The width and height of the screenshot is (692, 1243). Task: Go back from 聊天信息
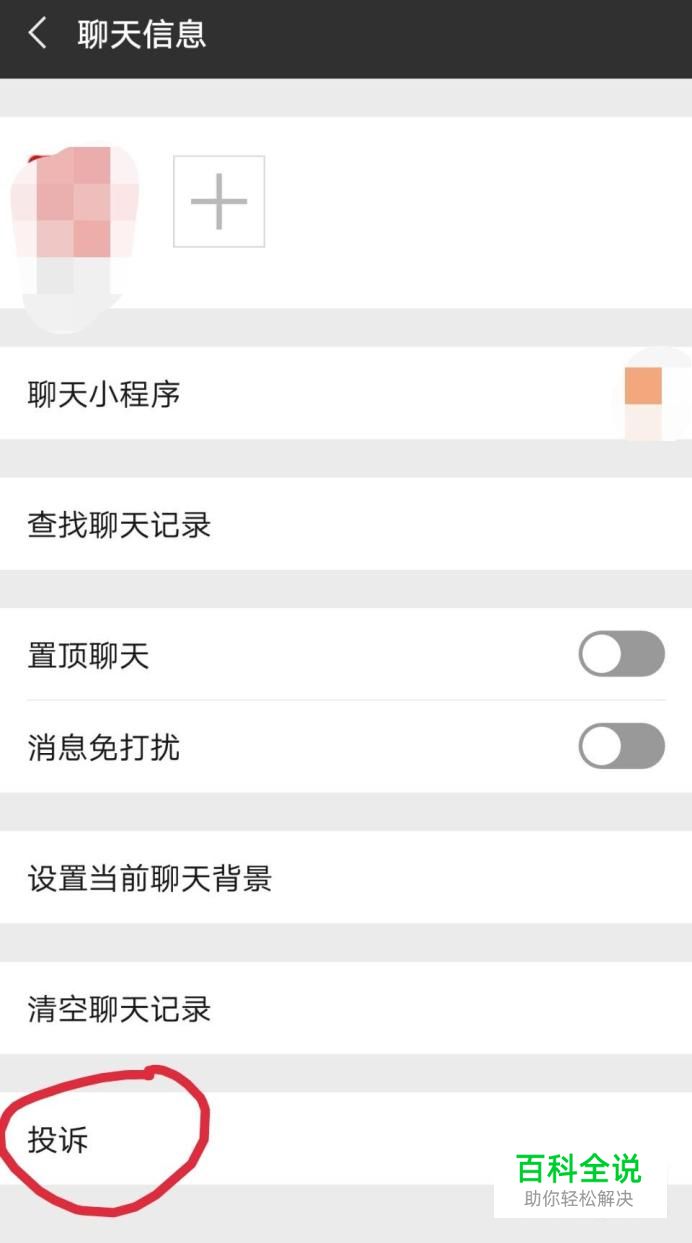(38, 35)
